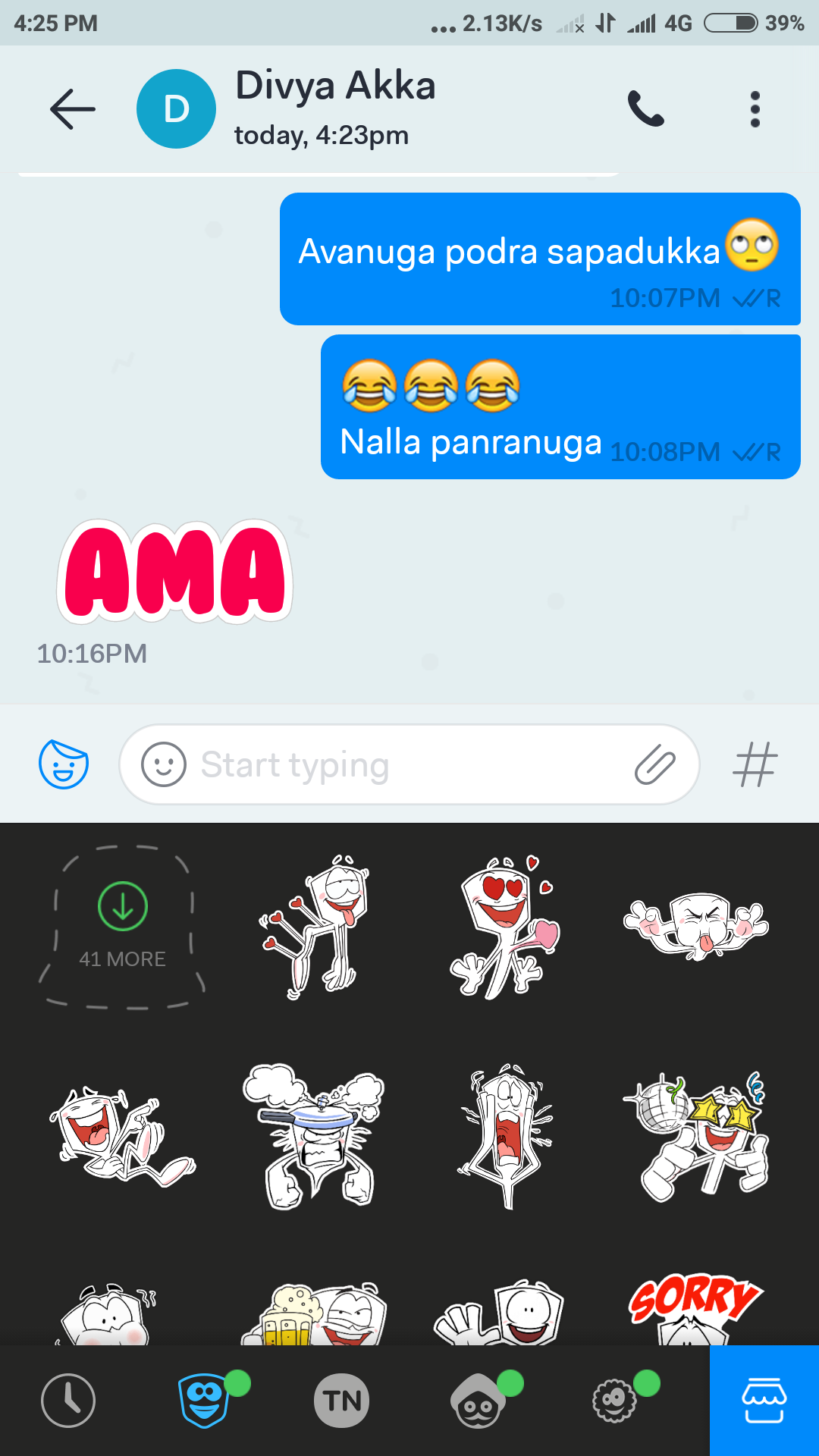The image size is (819, 1456).
Task: Send the screaming character sticker
Action: click(x=504, y=1136)
